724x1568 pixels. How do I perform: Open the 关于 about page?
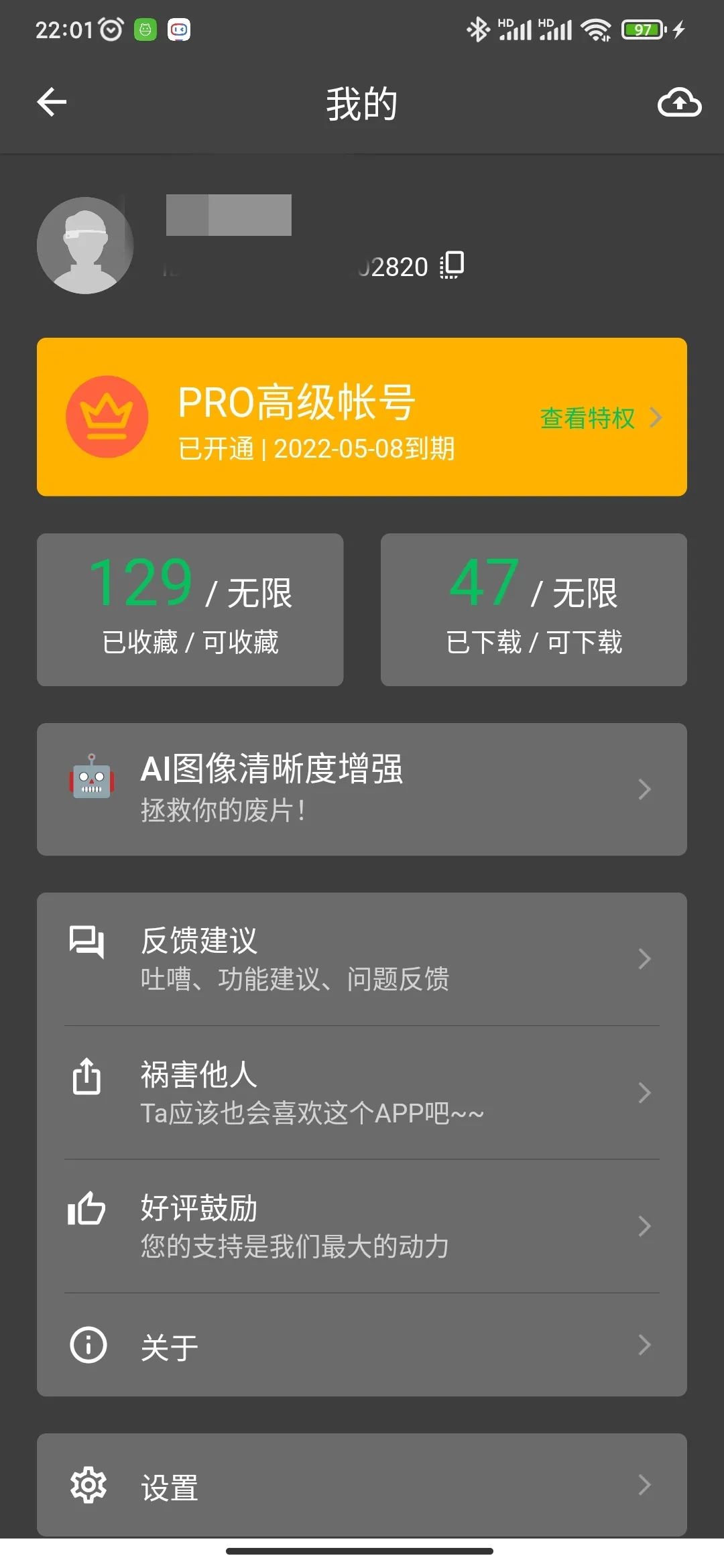[x=362, y=1345]
